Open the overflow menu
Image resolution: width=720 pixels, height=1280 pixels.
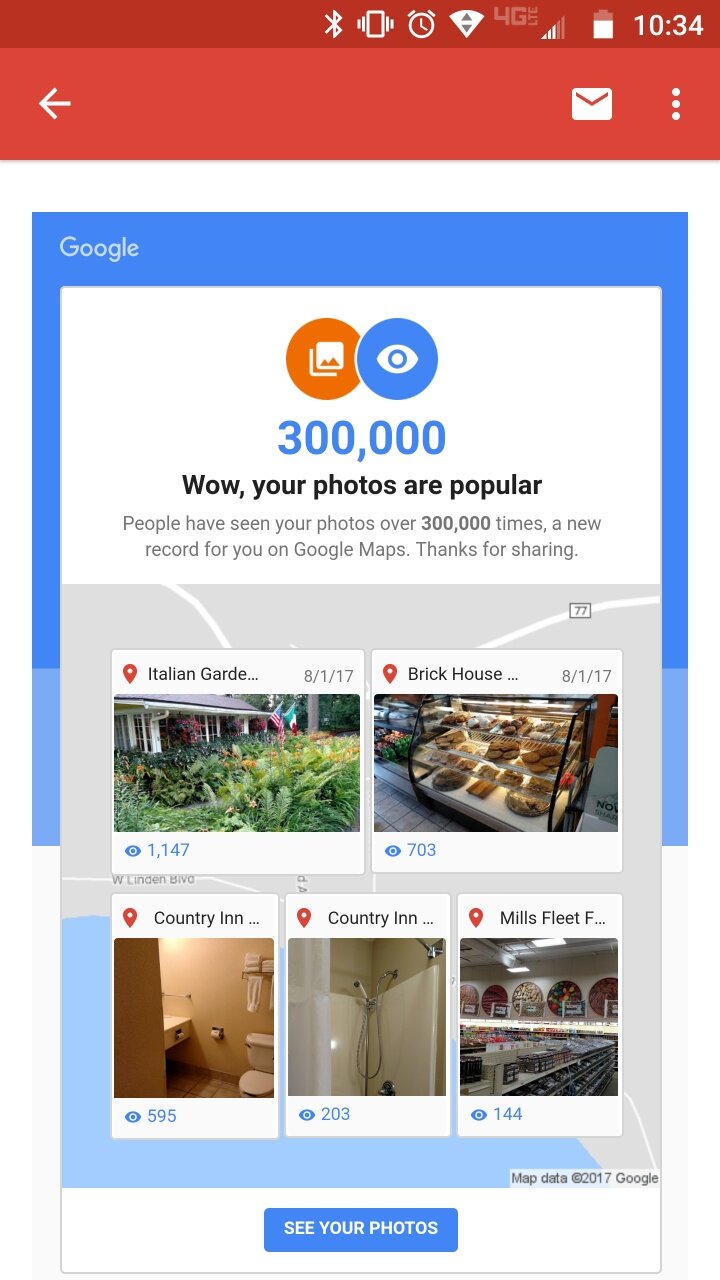click(x=676, y=104)
